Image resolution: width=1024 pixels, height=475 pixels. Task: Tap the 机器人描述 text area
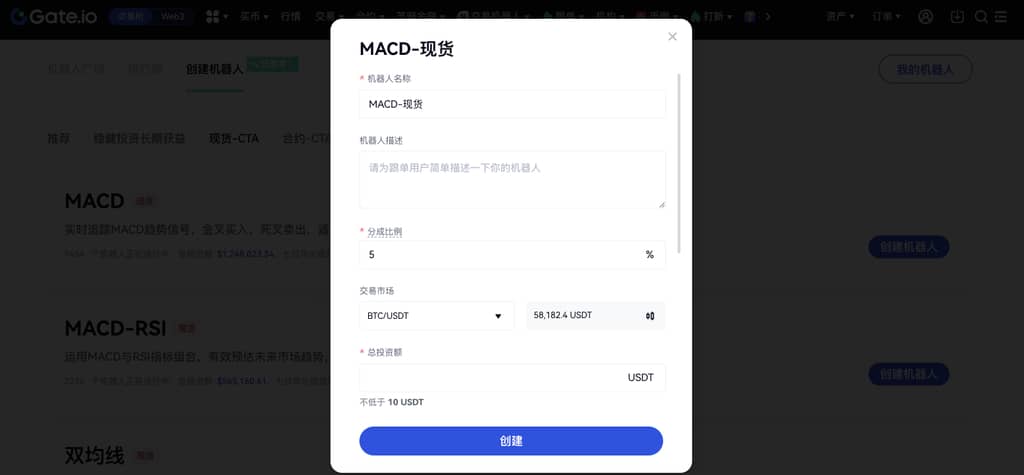point(511,179)
